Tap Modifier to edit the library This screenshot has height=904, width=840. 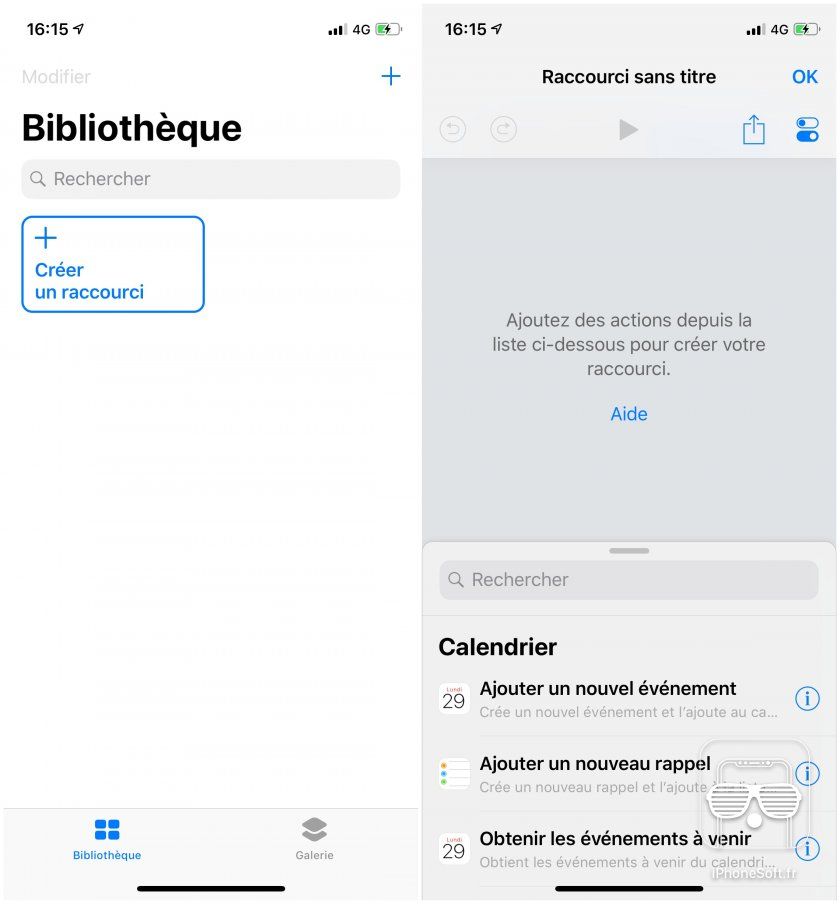(x=56, y=77)
